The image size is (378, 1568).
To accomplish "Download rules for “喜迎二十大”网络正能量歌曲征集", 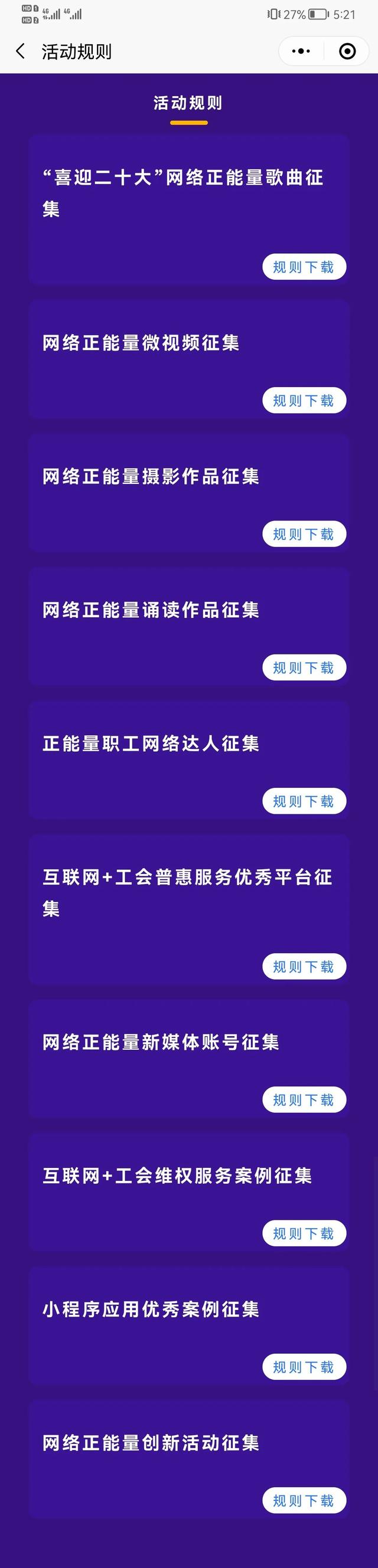I will 304,267.
